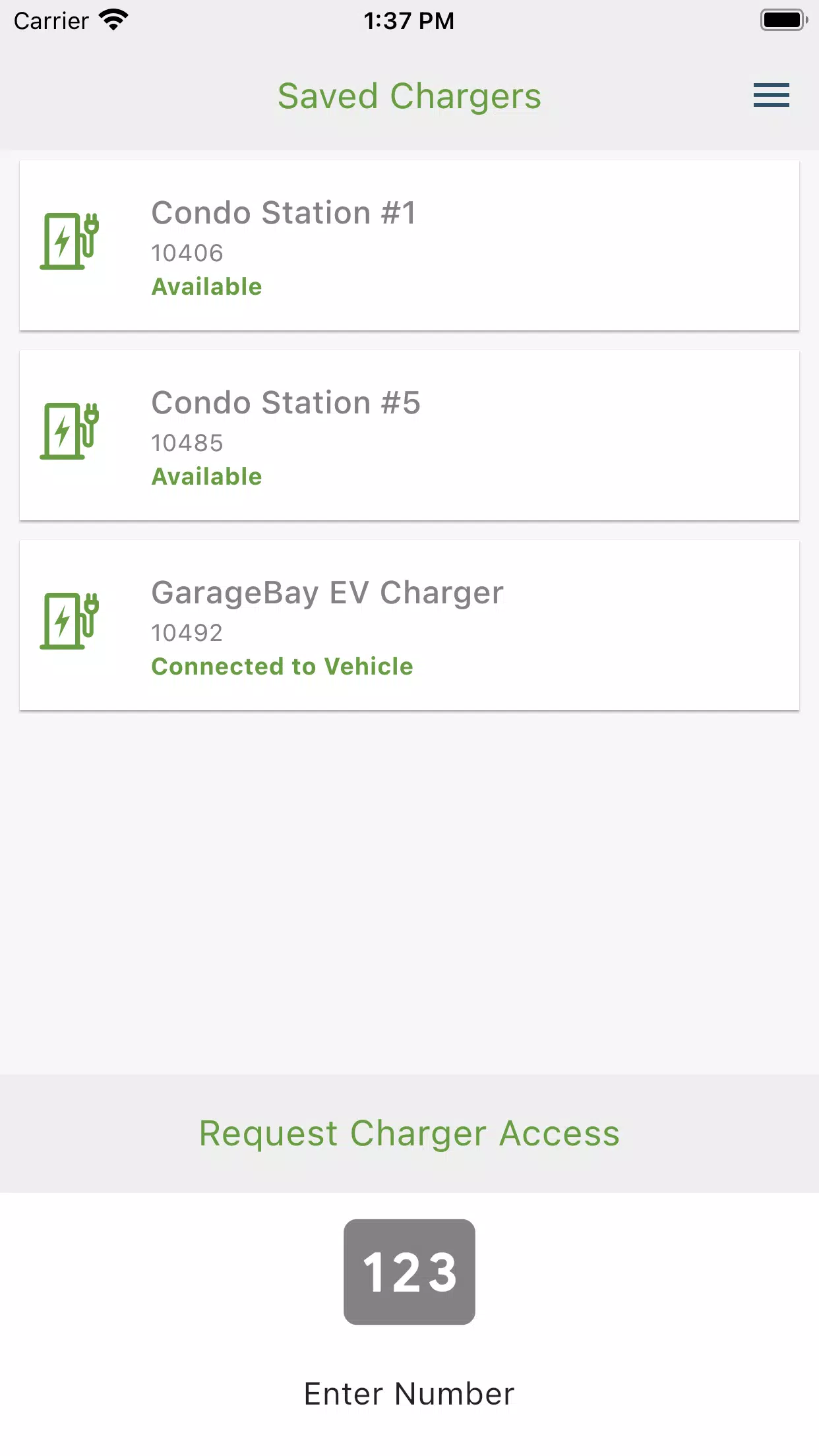The height and width of the screenshot is (1456, 819).
Task: Tap the 123 Enter Number button
Action: click(x=409, y=1271)
